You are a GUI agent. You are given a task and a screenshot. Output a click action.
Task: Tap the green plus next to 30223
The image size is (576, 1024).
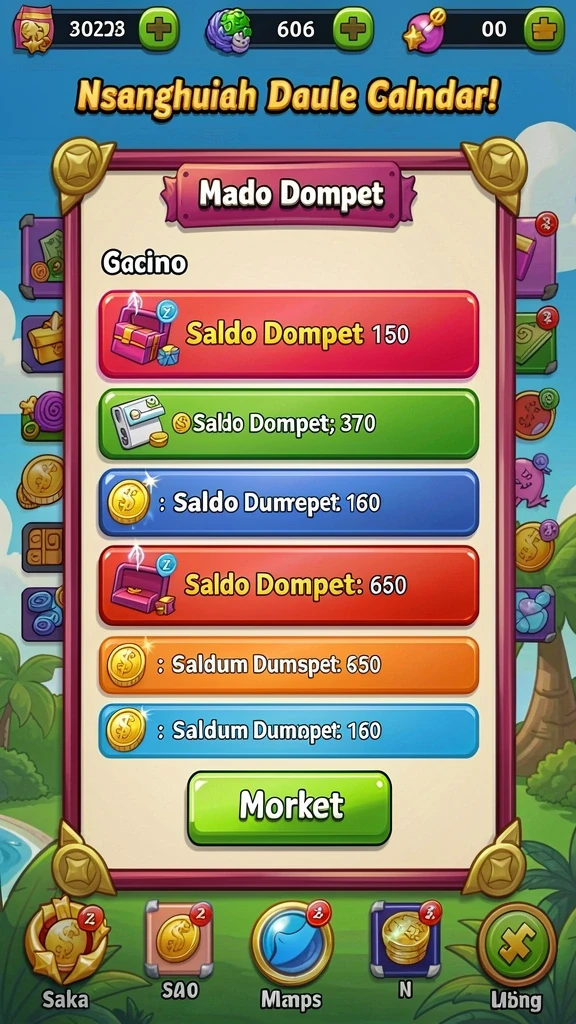(159, 29)
